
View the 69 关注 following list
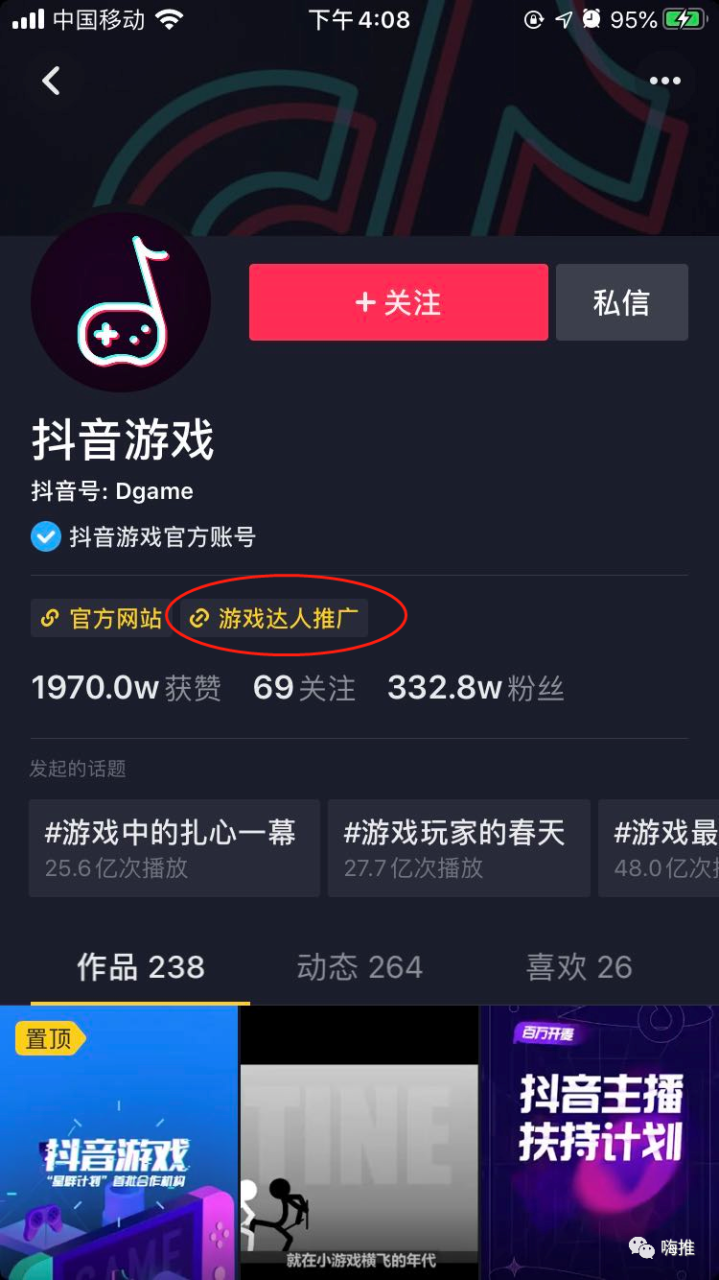pos(304,688)
